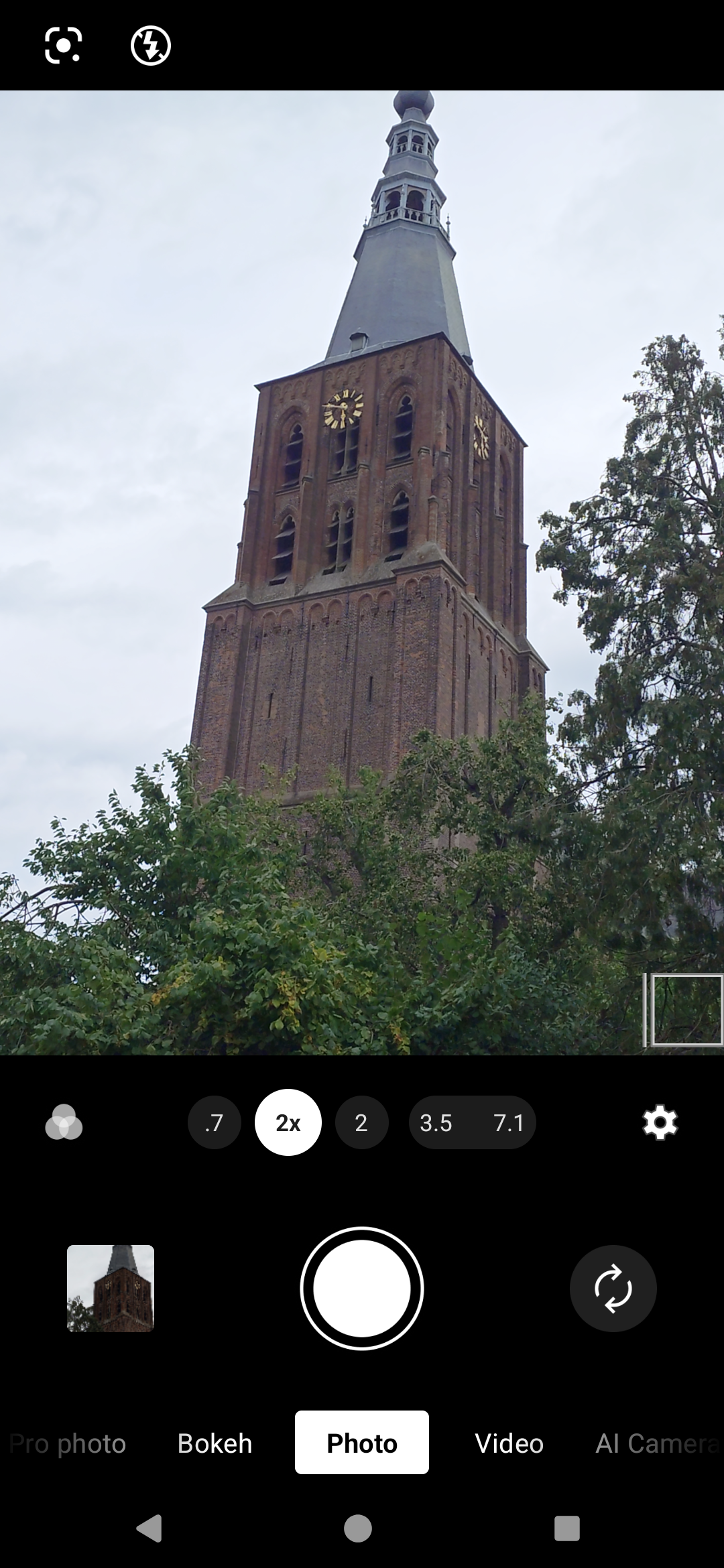Select the 7.1 maximum zoom level
The image size is (724, 1568).
point(509,1122)
